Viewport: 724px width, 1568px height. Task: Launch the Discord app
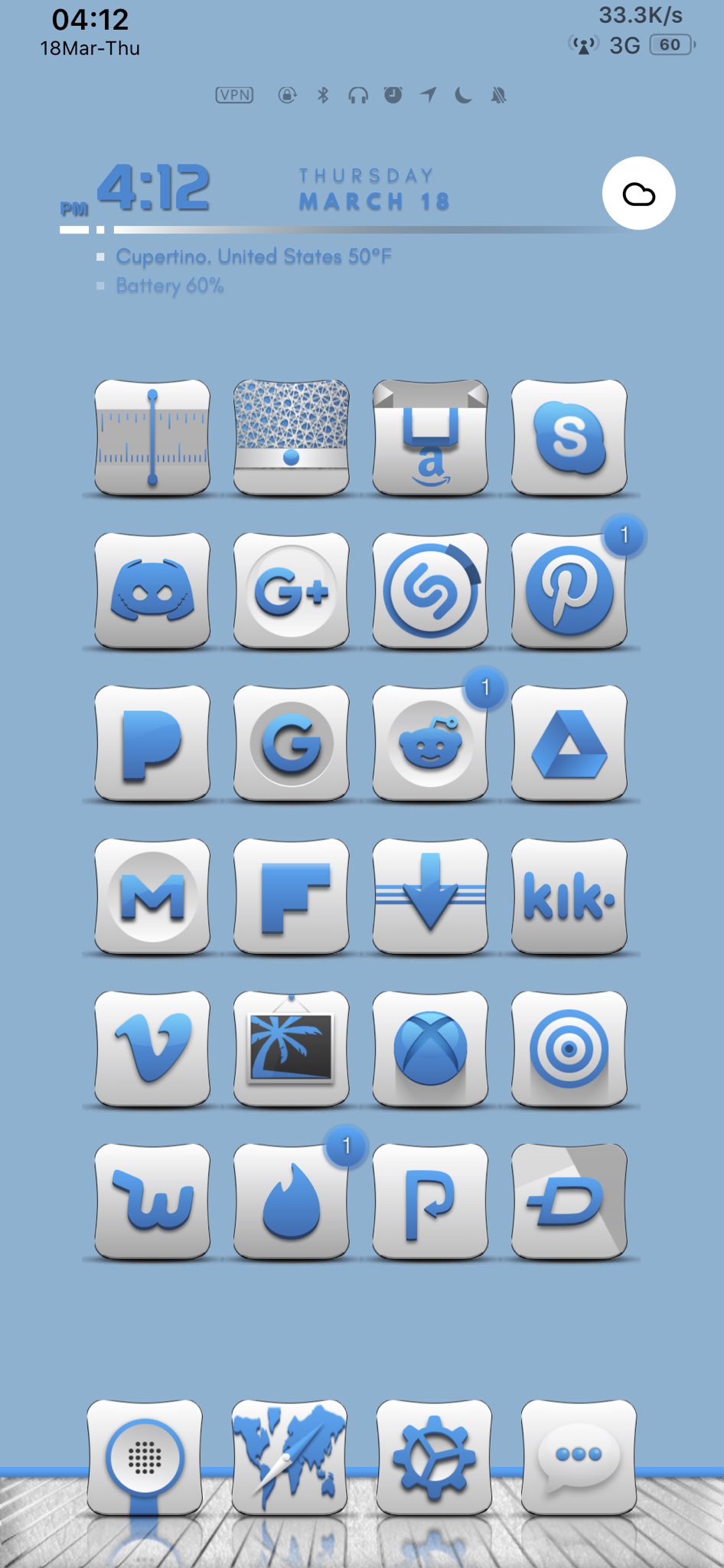[152, 590]
